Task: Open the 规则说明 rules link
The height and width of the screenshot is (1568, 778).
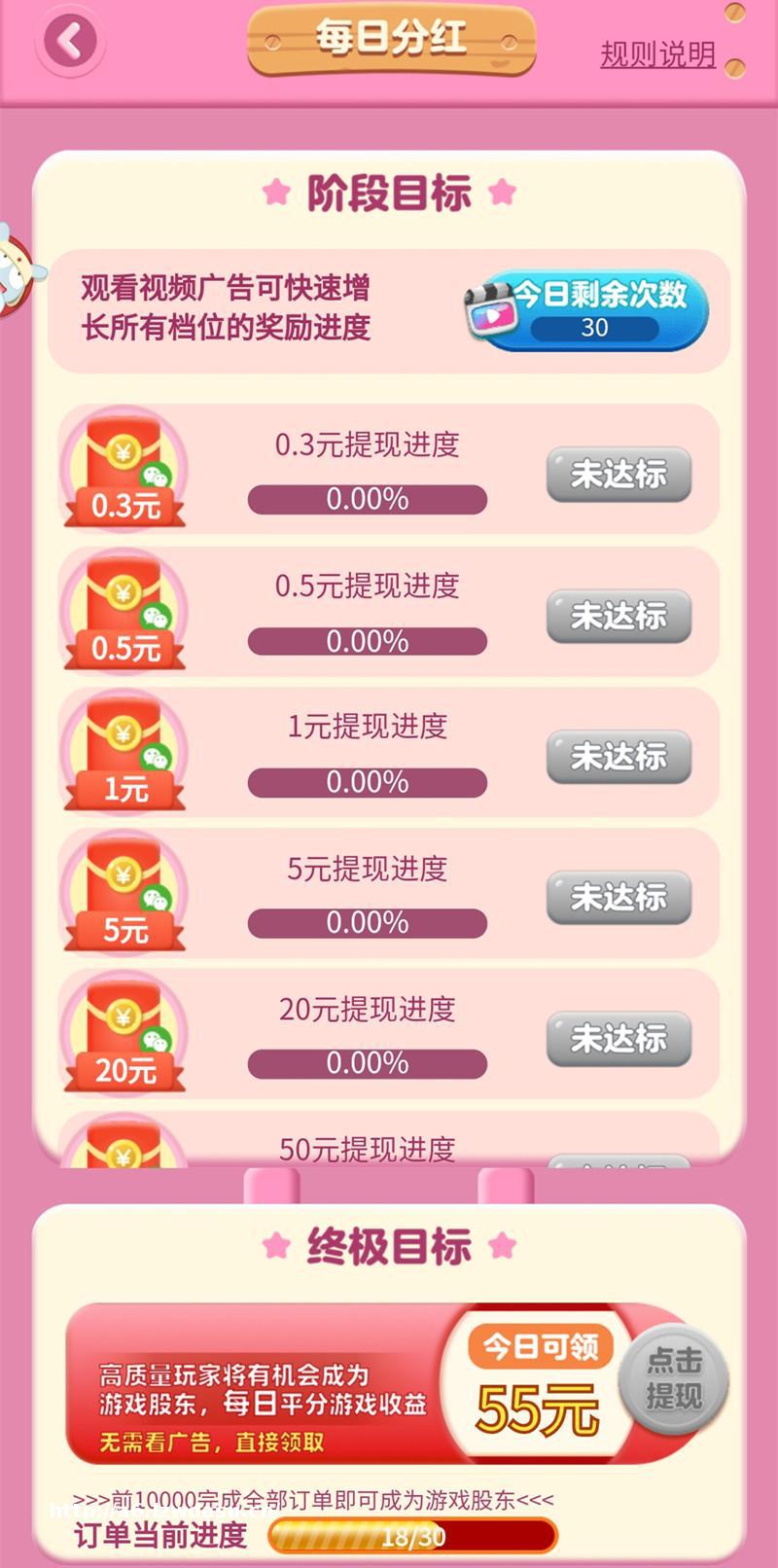Action: [x=657, y=54]
